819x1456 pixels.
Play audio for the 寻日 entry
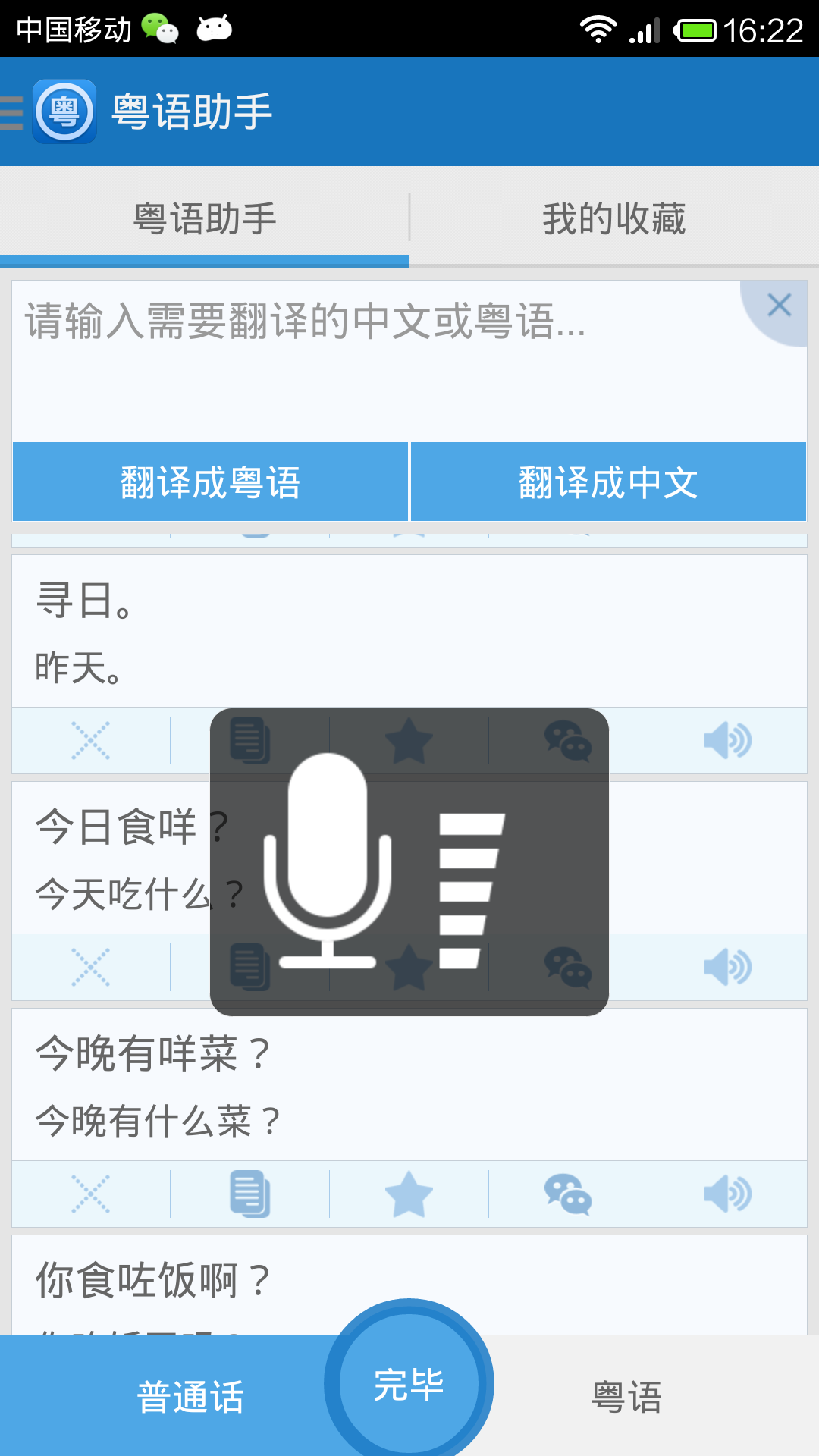pyautogui.click(x=727, y=740)
